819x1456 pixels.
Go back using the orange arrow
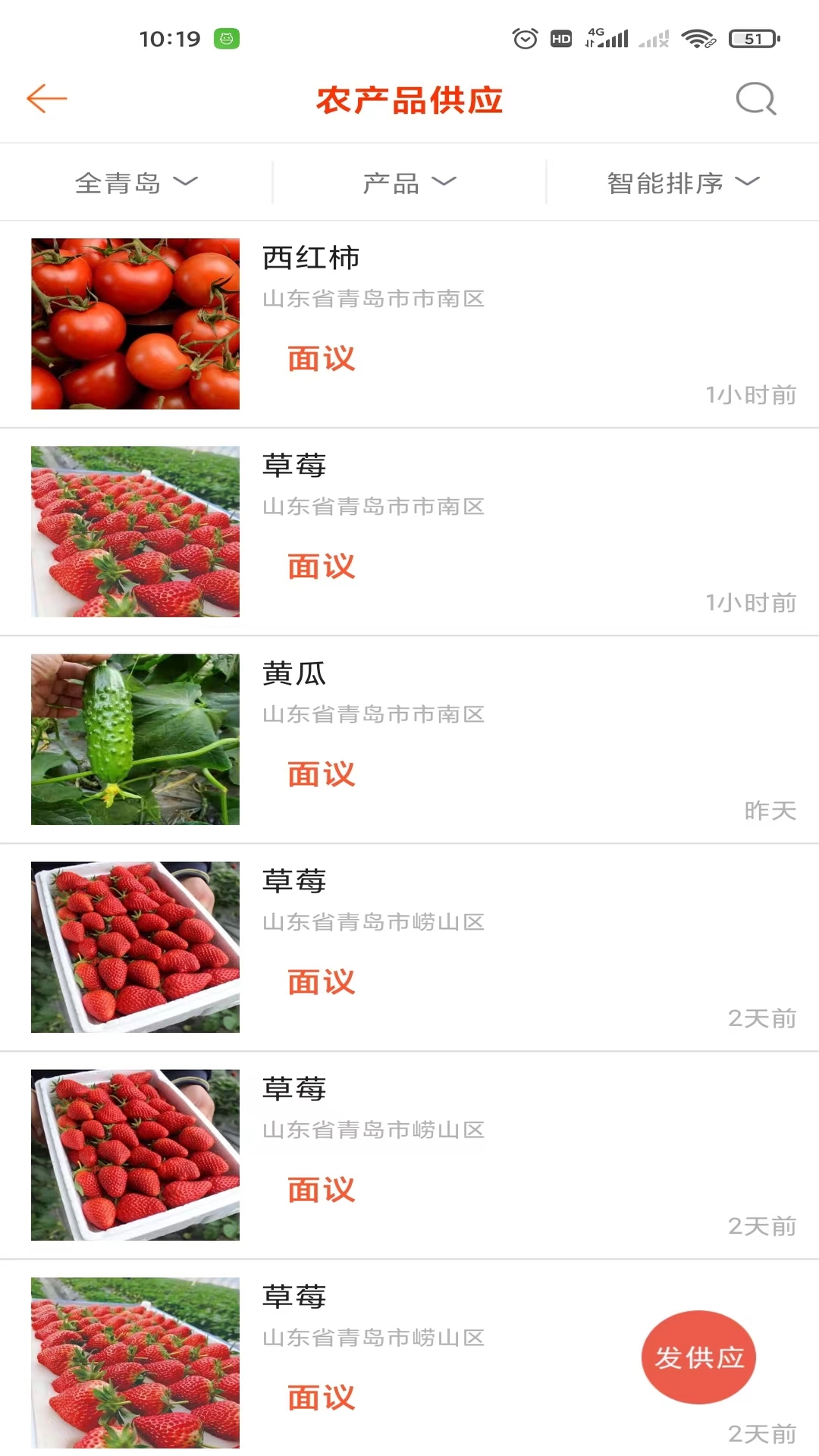click(x=47, y=99)
